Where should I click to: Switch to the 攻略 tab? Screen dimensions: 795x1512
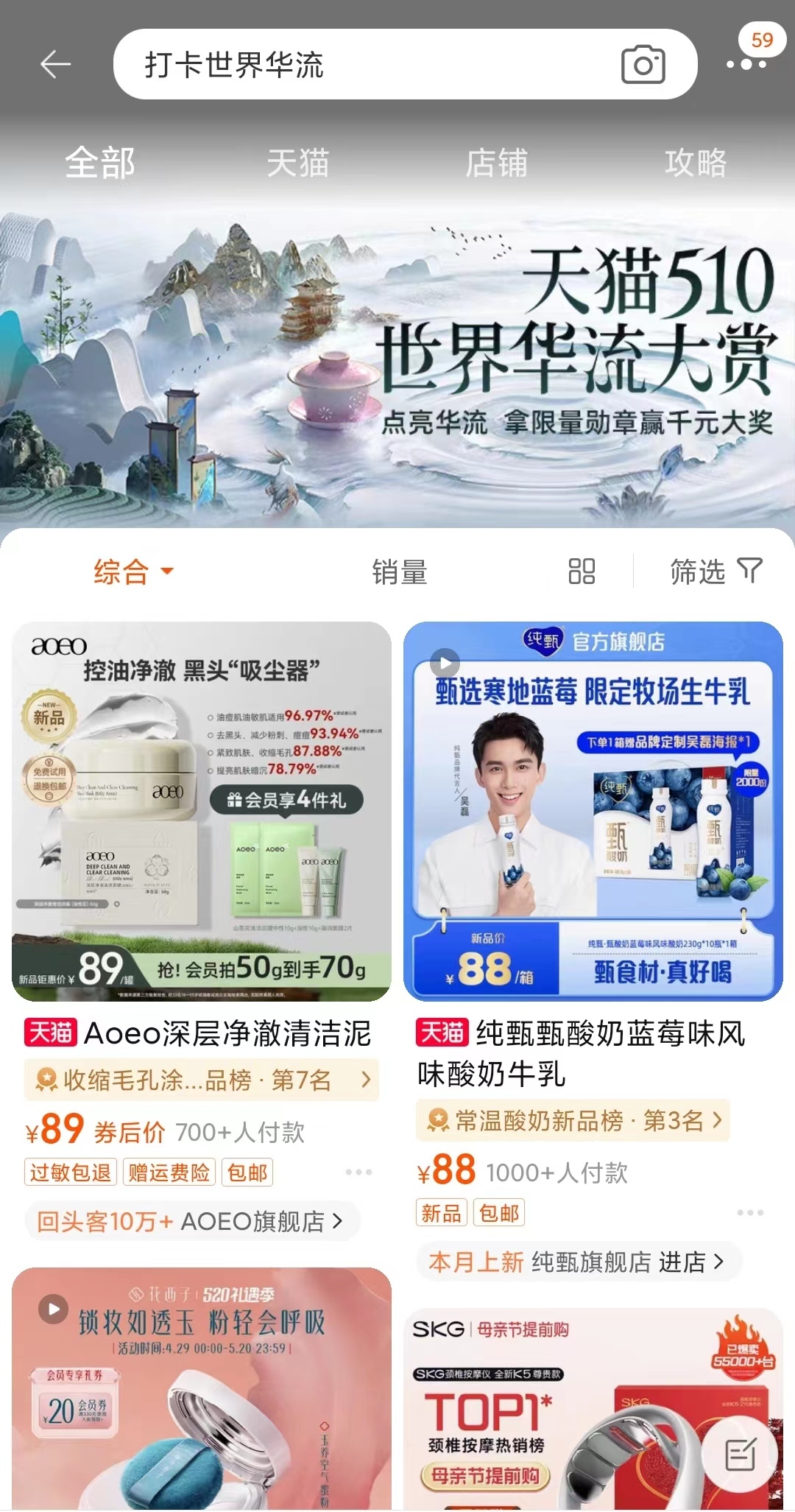click(x=696, y=163)
